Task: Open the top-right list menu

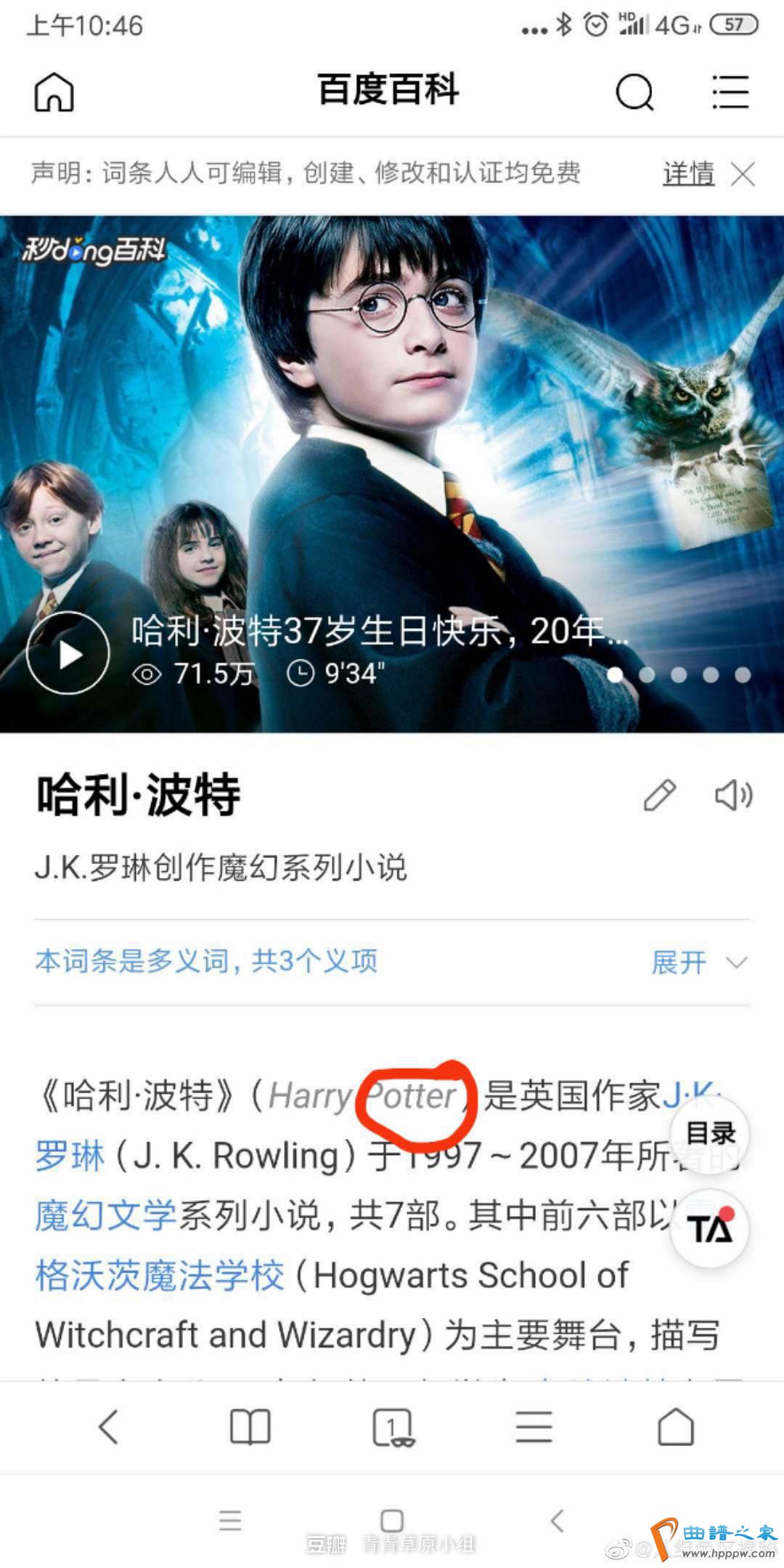Action: point(730,92)
